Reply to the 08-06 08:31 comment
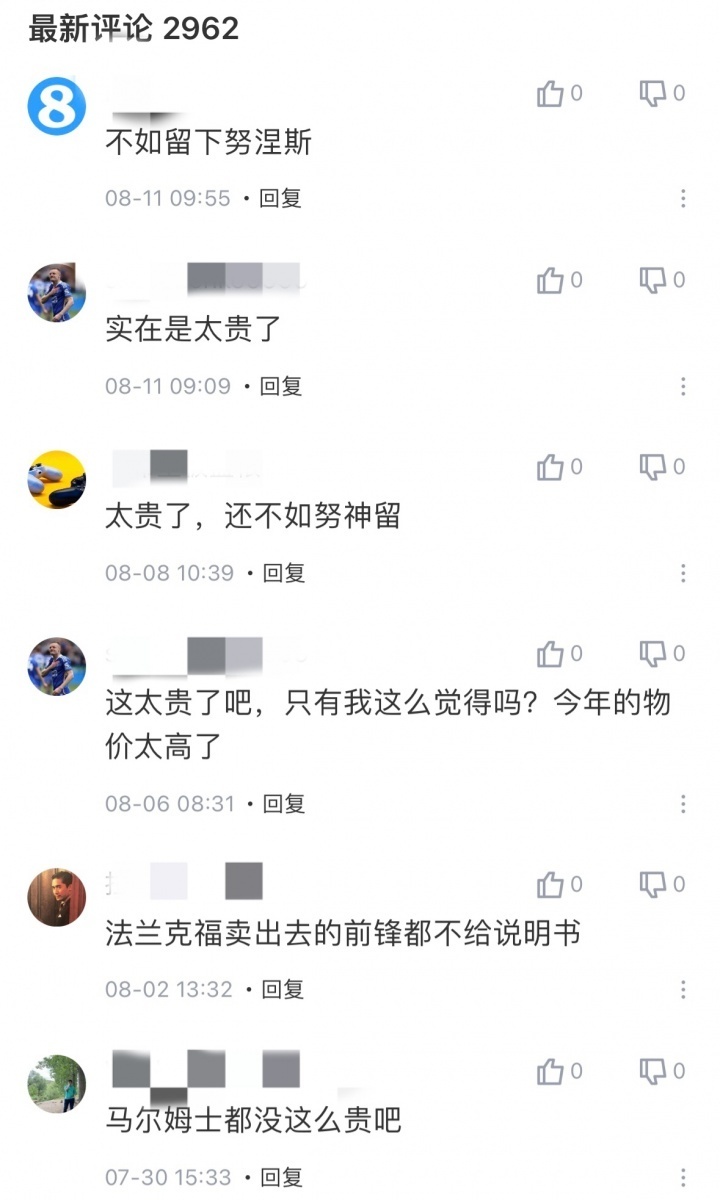The image size is (720, 1200). [283, 803]
